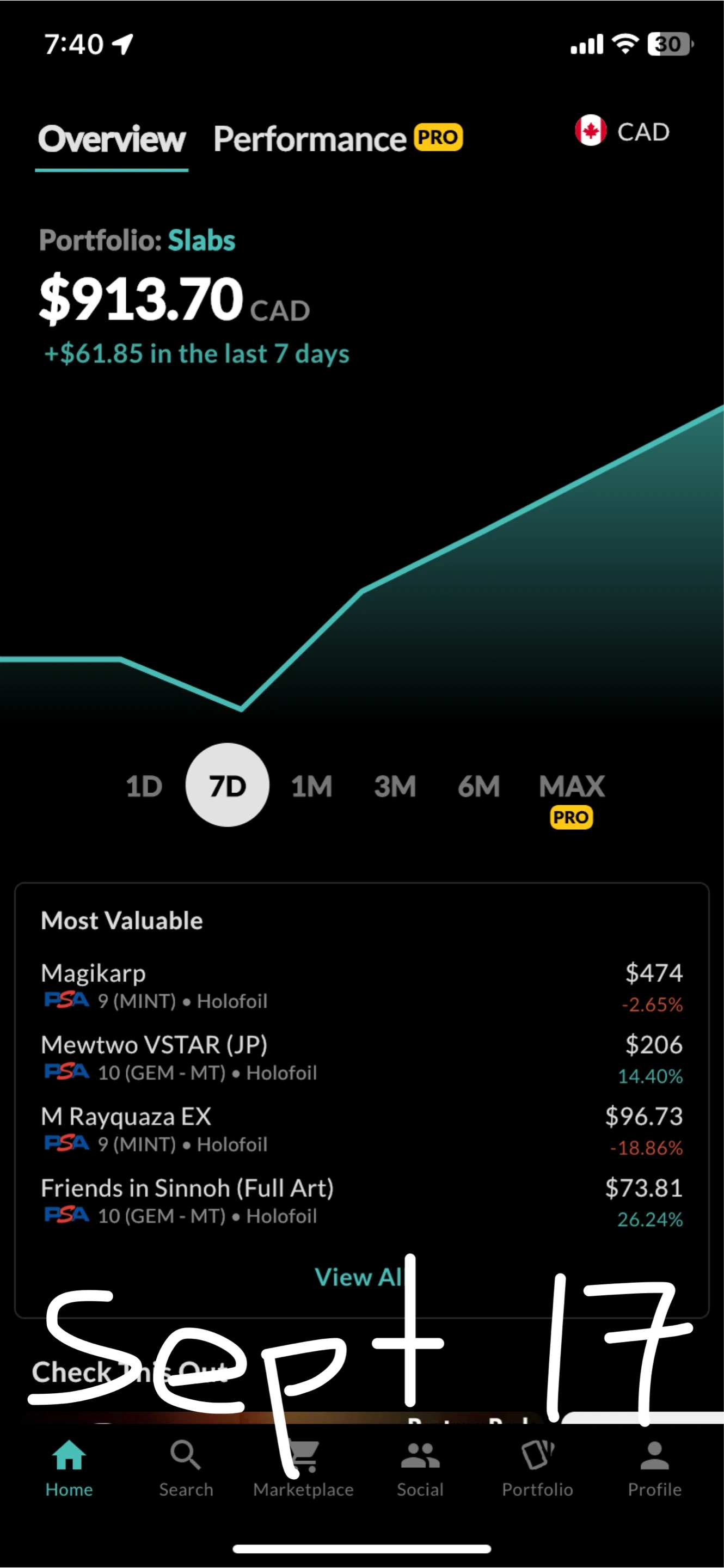
Task: Open the Mewtwo VSTAR (JP) card
Action: [x=361, y=1058]
